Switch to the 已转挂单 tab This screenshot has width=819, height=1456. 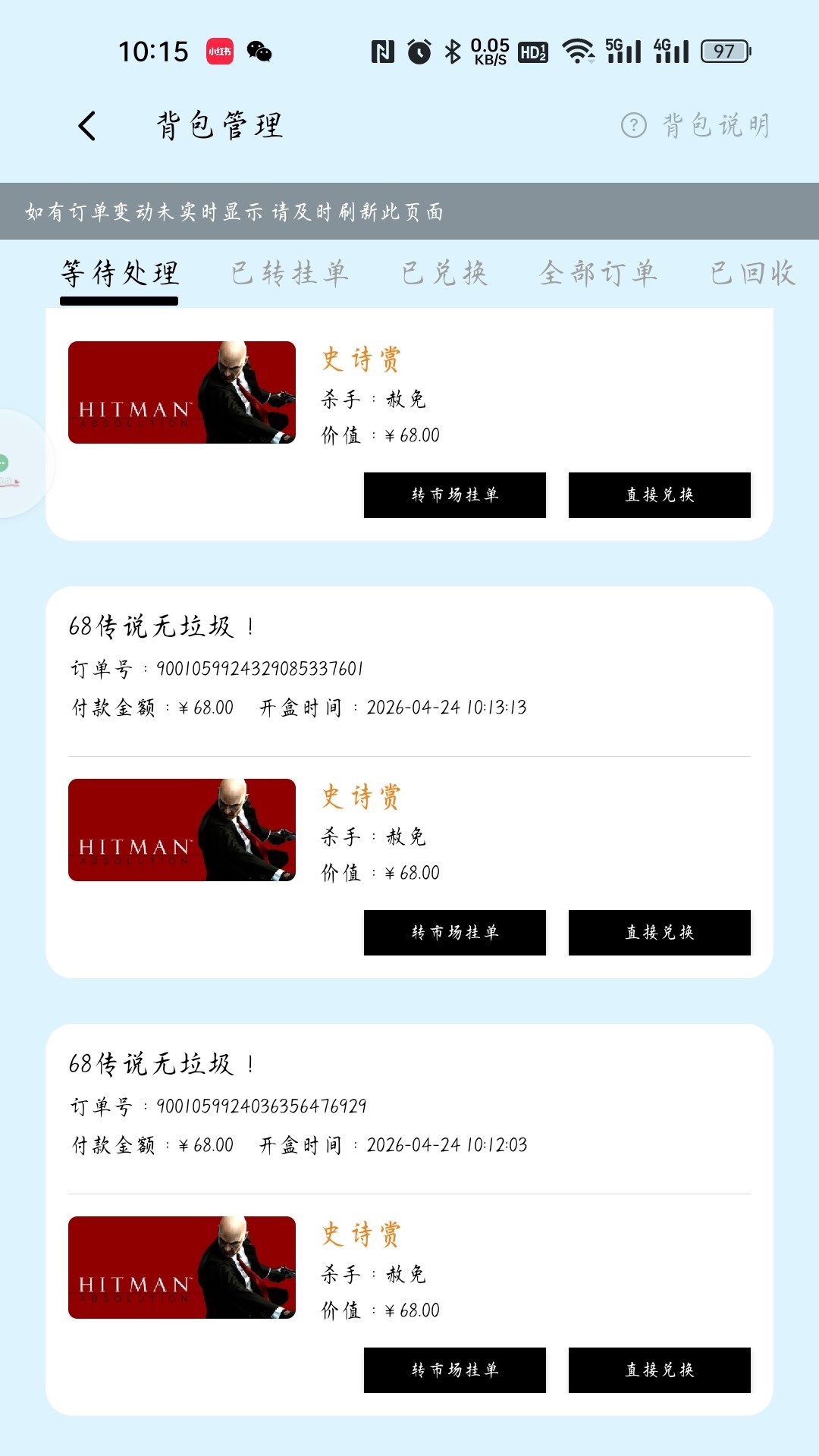[x=290, y=273]
